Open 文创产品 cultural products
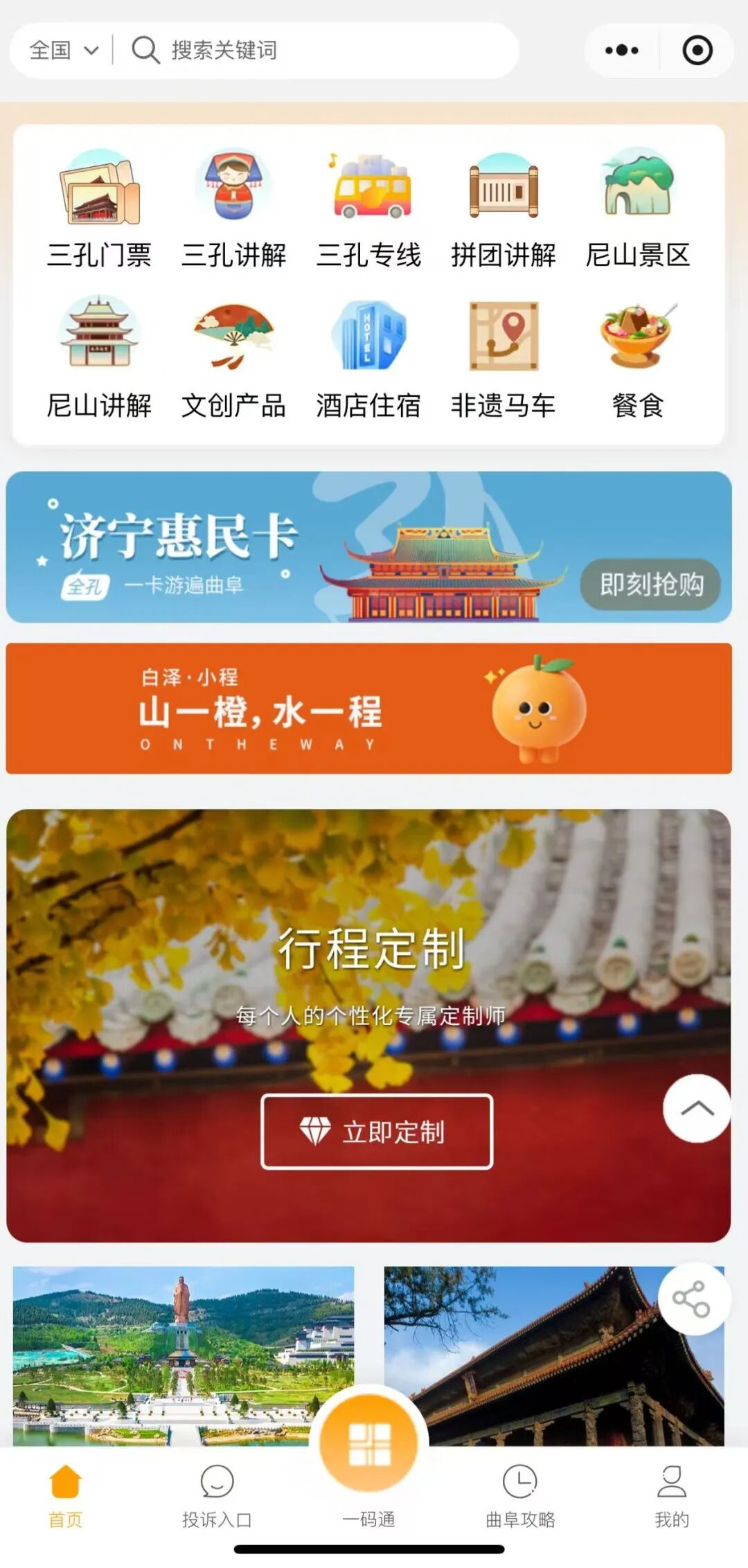 tap(234, 359)
